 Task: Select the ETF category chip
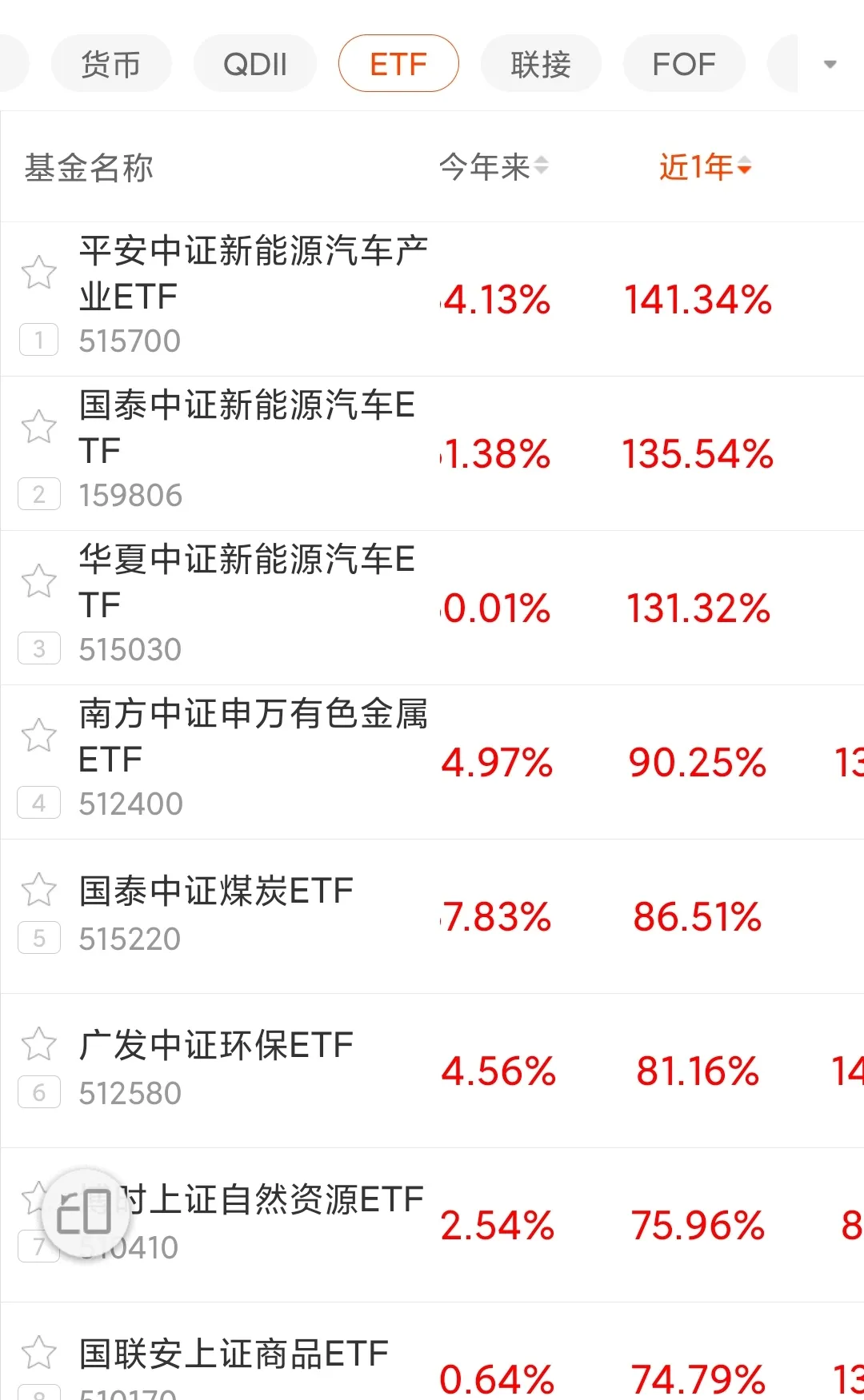tap(398, 64)
